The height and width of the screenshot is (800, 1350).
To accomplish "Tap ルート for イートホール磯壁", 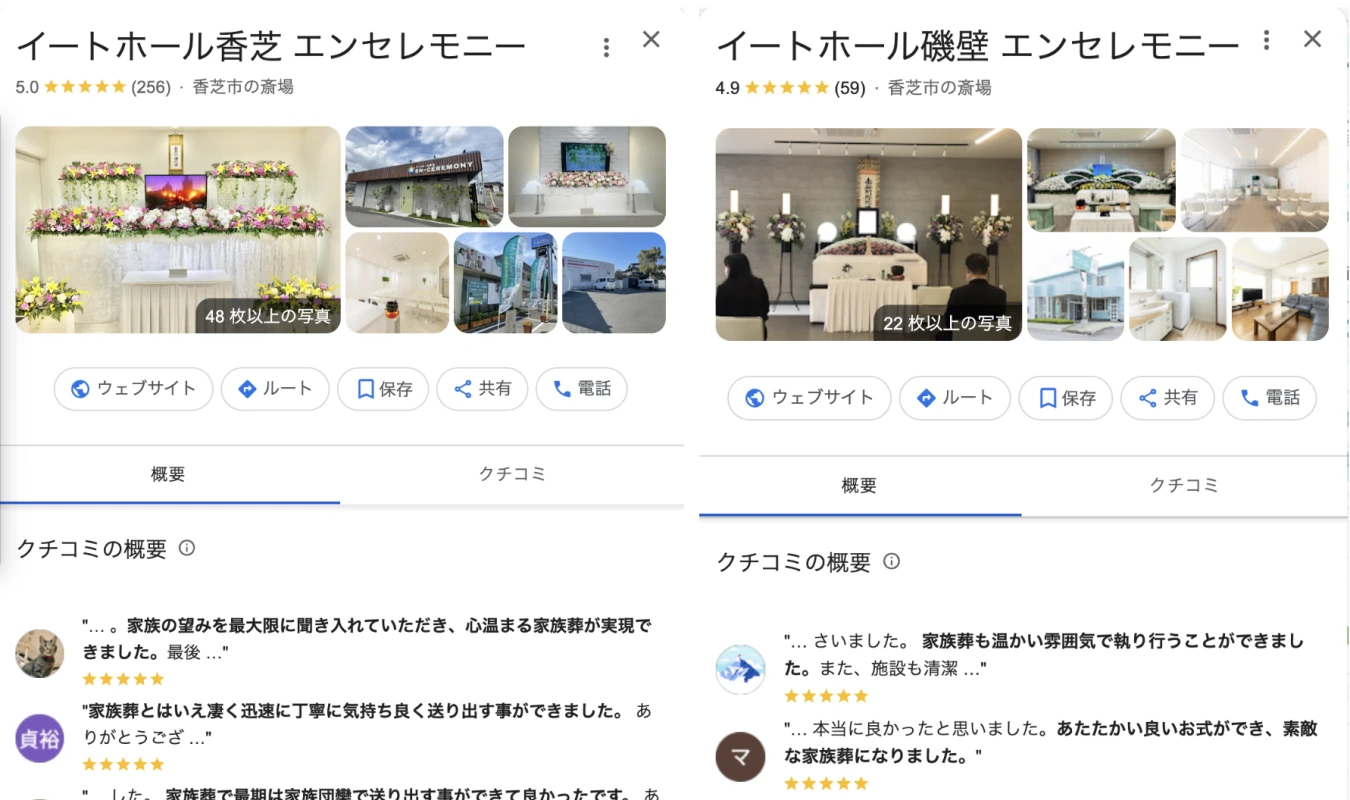I will pyautogui.click(x=954, y=398).
